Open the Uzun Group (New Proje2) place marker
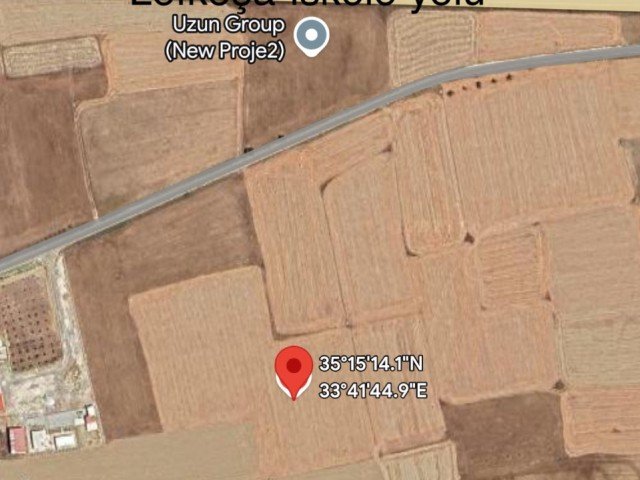The width and height of the screenshot is (640, 480). 314,37
